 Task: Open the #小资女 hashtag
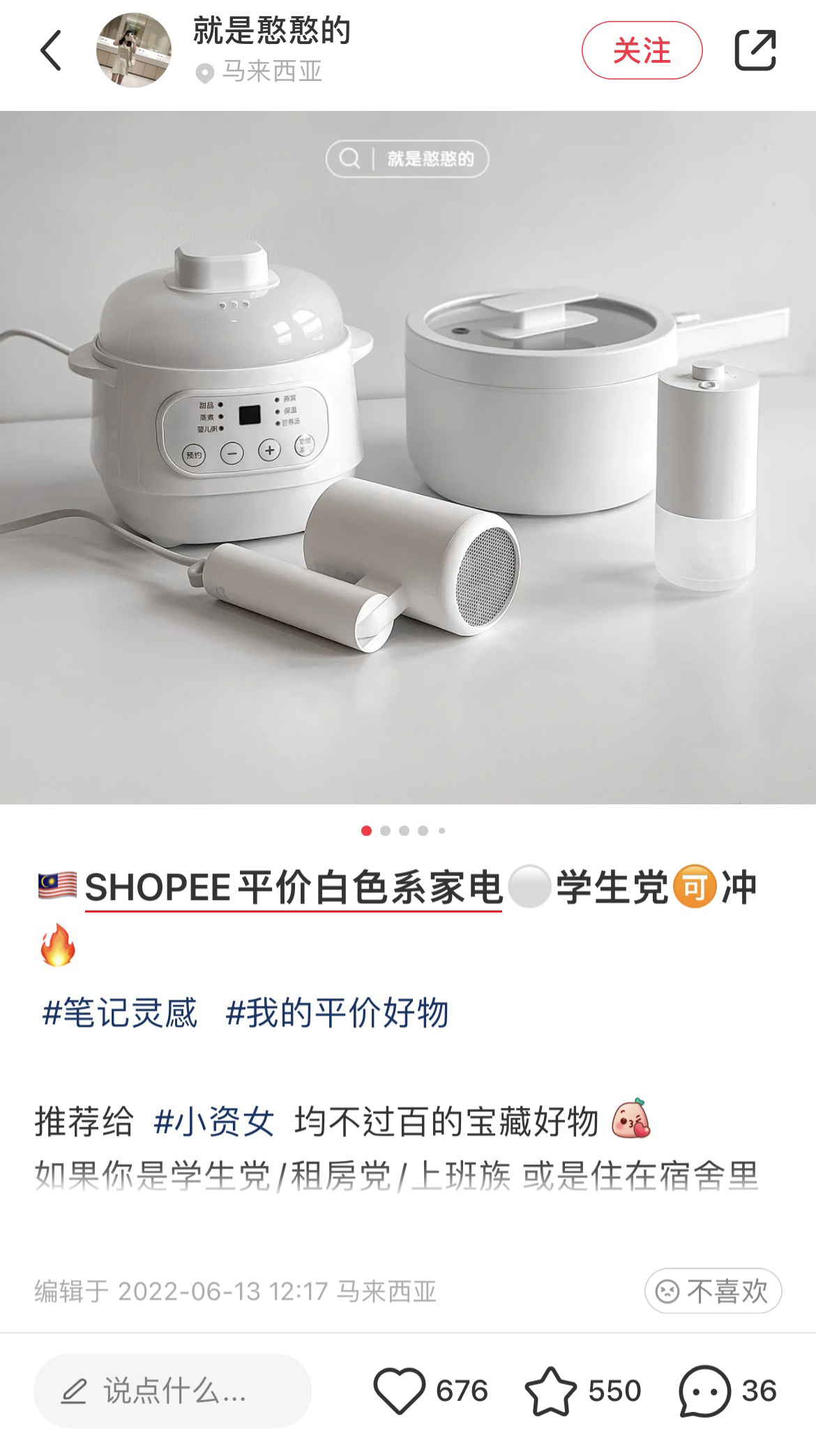[x=213, y=1122]
